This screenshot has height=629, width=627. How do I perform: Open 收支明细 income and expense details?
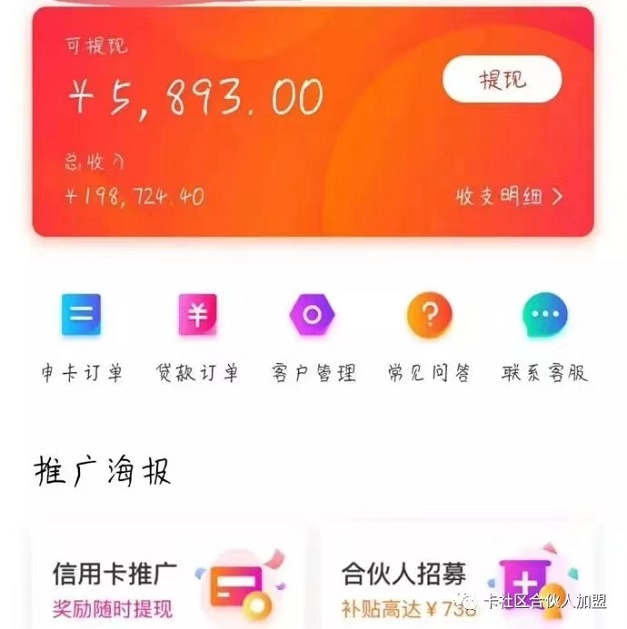pos(509,196)
